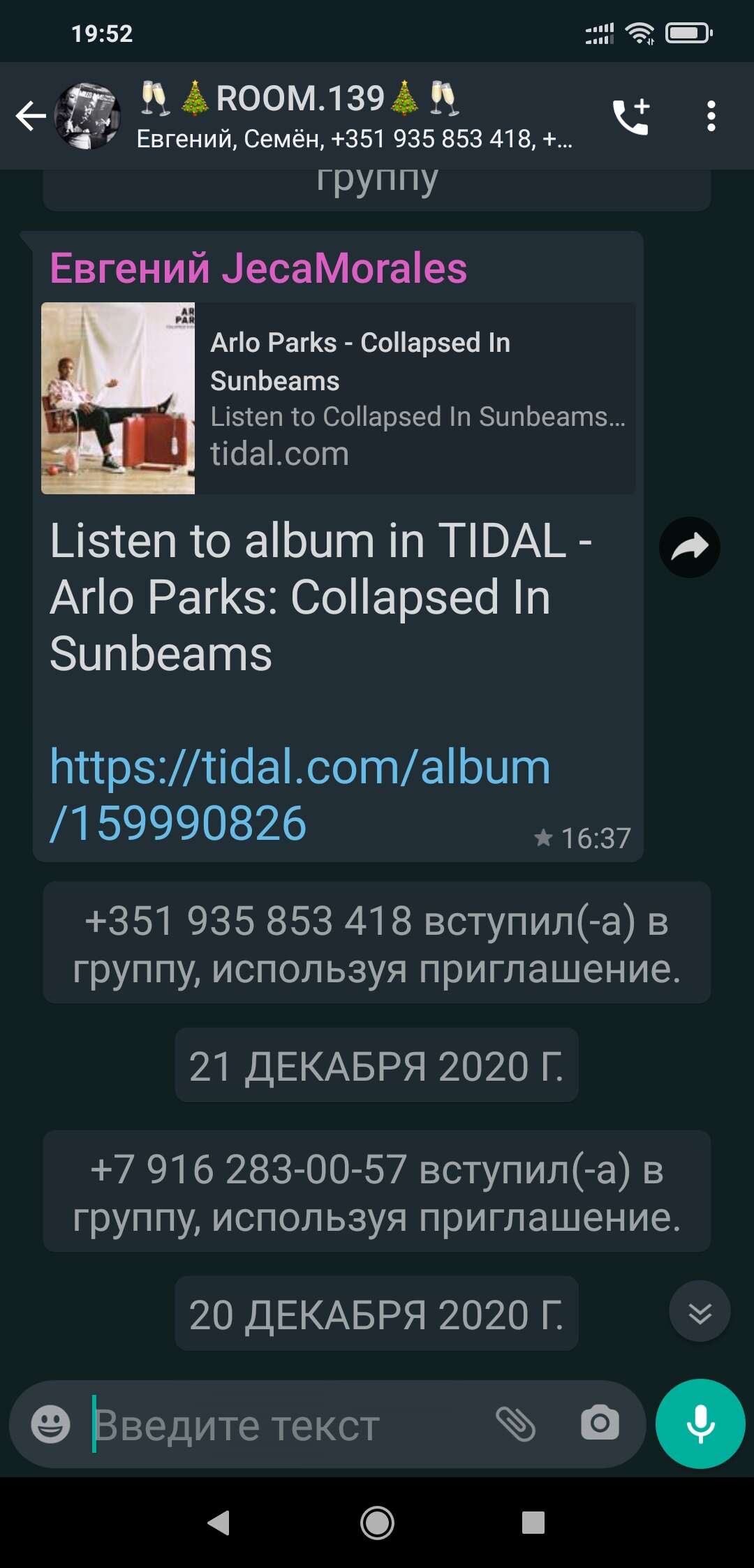This screenshot has width=754, height=1568.
Task: Start a group call
Action: (x=631, y=116)
